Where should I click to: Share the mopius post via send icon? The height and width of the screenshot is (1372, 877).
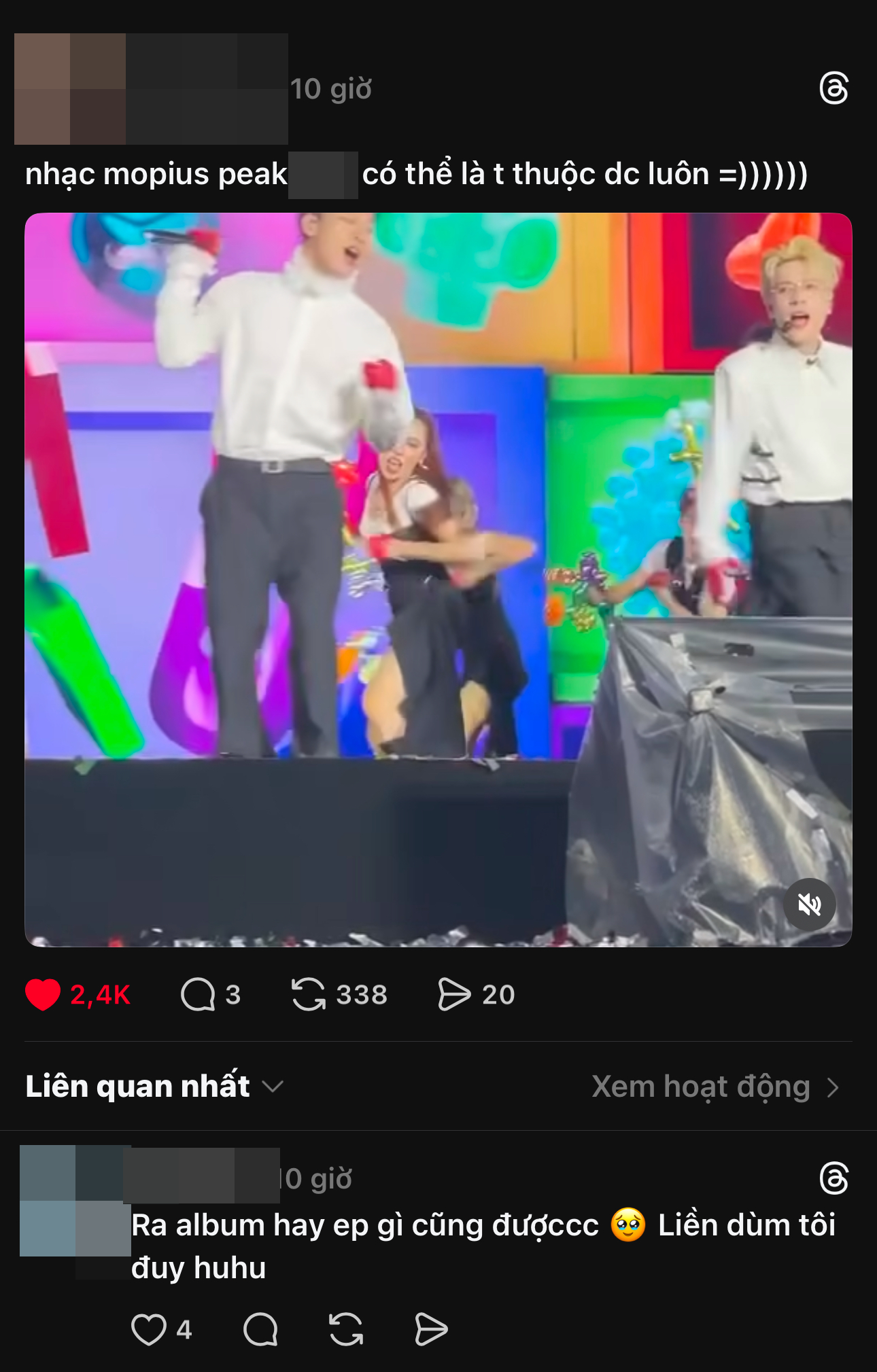click(x=454, y=995)
